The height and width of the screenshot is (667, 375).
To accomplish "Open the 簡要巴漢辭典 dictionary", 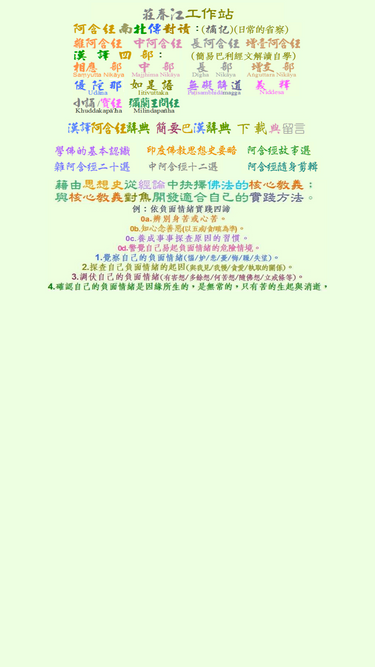I will 193,128.
